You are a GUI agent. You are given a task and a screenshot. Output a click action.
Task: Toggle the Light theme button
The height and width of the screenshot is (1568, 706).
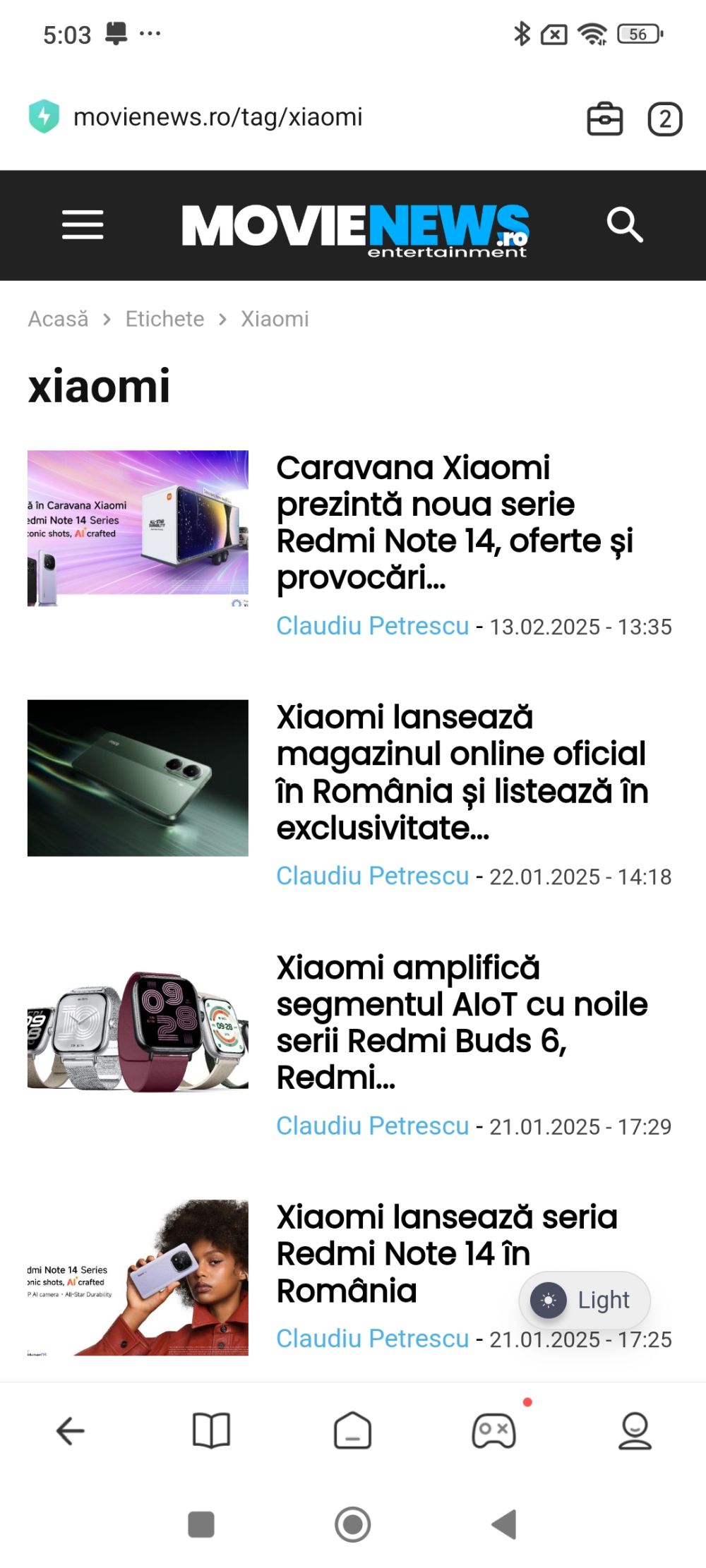585,1300
